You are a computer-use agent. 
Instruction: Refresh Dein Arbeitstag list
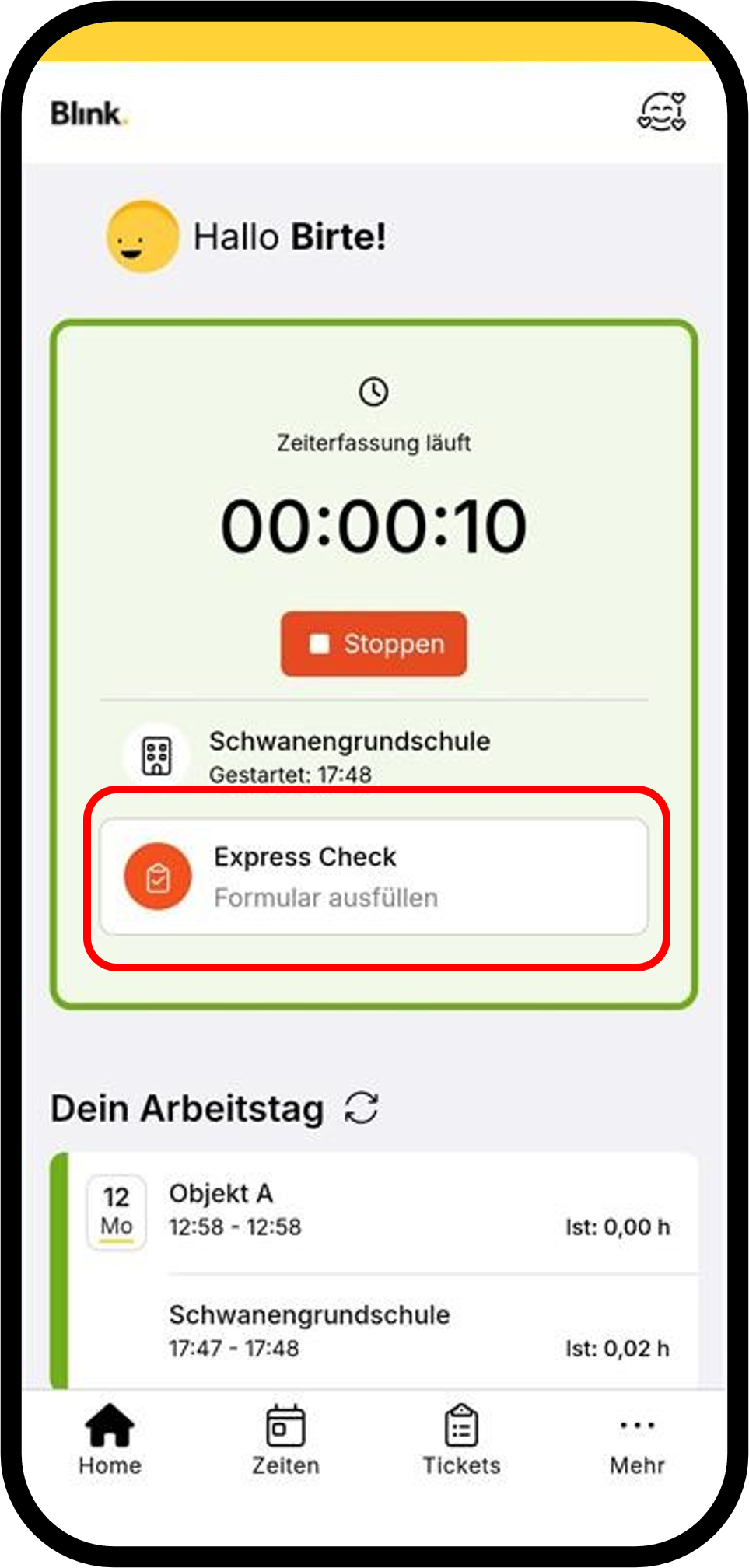[x=362, y=1108]
